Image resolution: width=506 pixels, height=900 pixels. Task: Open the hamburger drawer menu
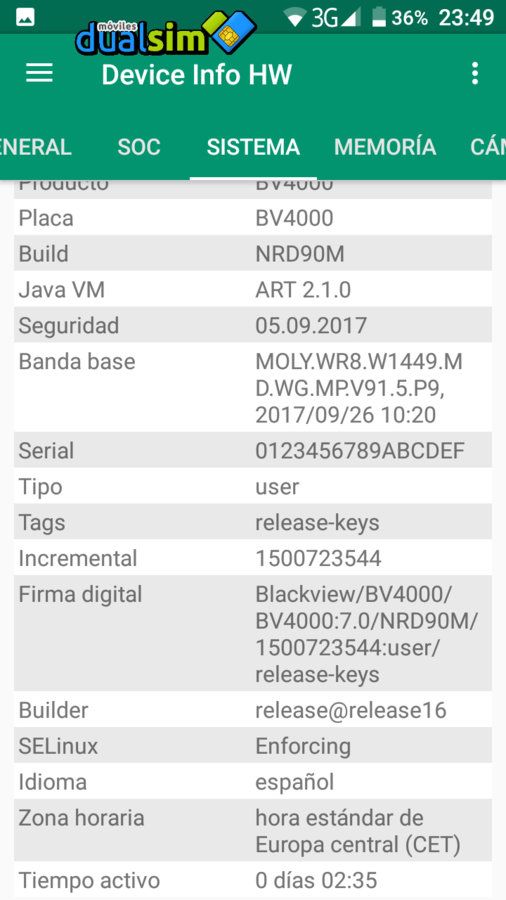(x=39, y=73)
